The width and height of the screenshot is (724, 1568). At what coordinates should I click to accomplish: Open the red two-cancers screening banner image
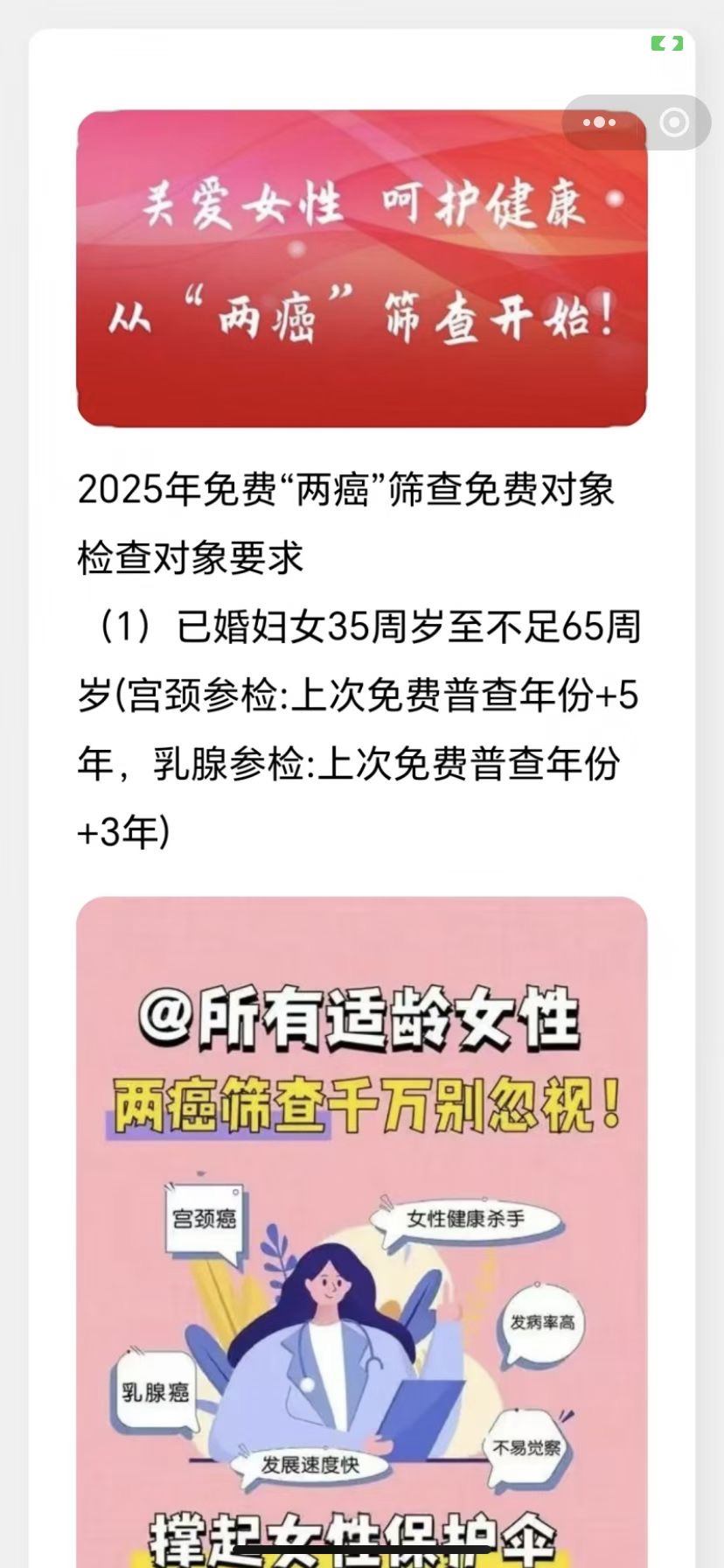pos(362,268)
